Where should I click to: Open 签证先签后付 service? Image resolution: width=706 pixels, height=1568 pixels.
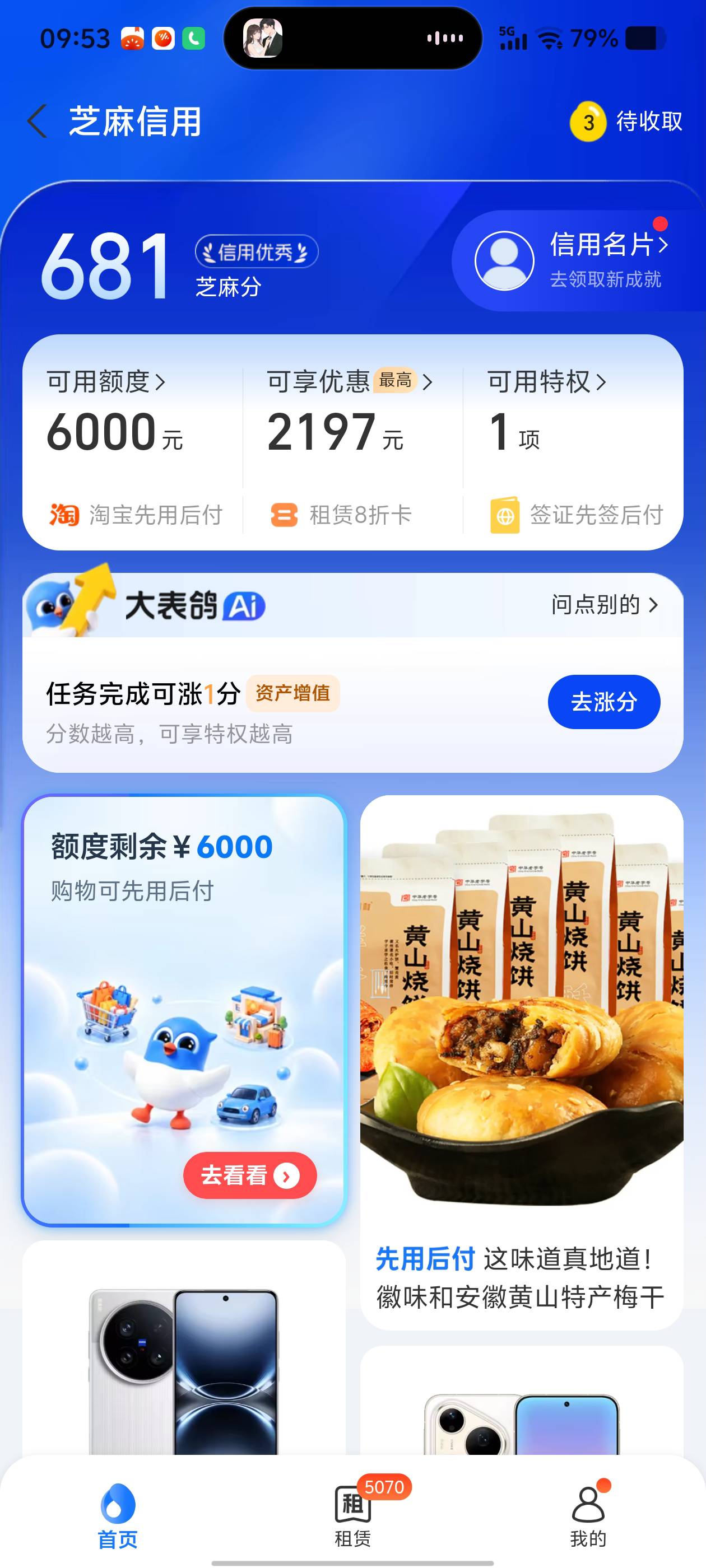(576, 515)
